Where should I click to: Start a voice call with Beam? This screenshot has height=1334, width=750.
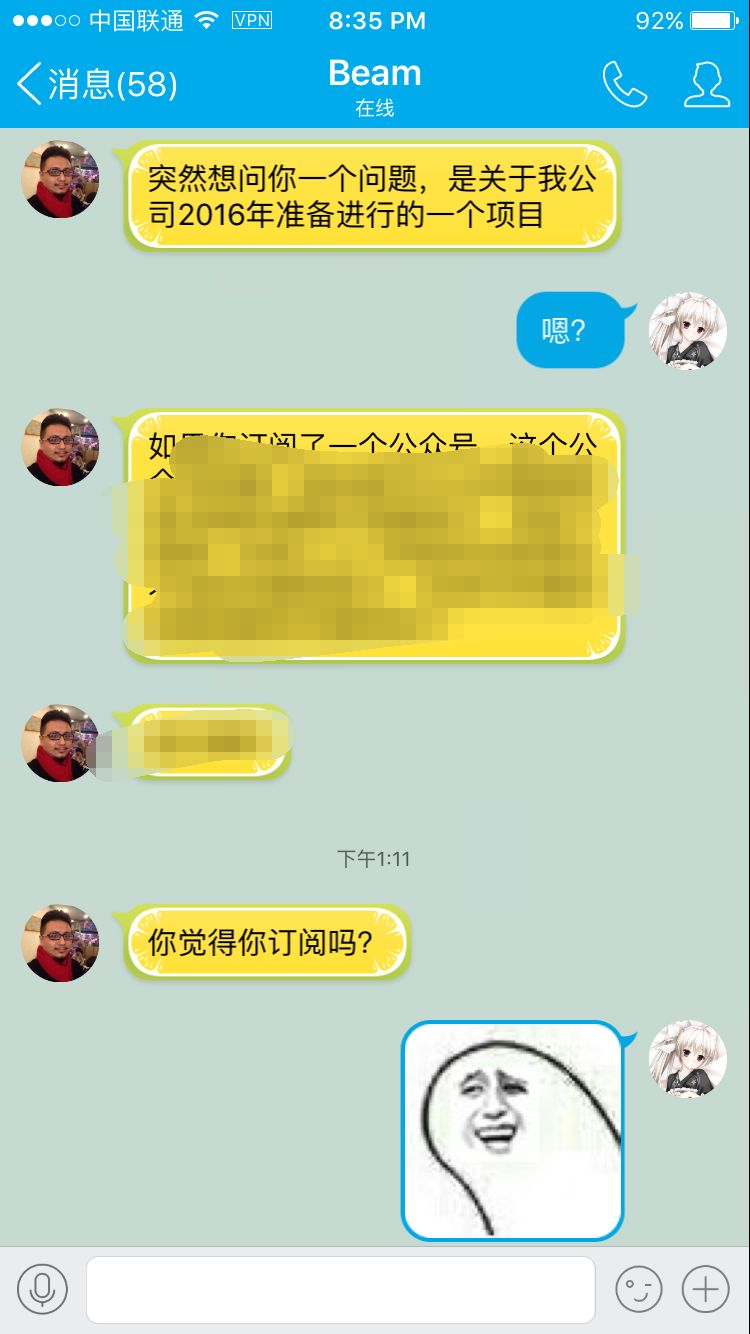point(624,85)
